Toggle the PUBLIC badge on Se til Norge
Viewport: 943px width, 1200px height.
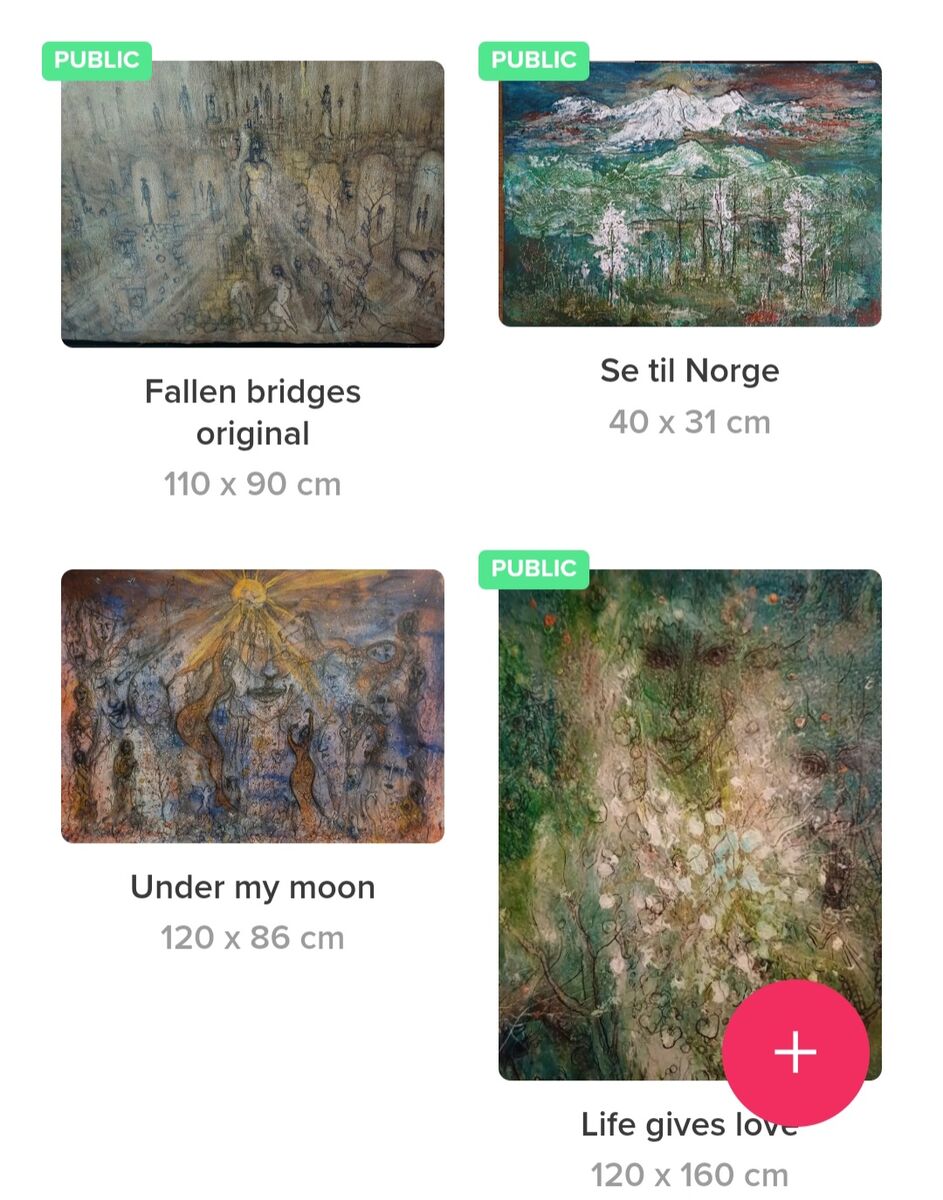coord(533,60)
